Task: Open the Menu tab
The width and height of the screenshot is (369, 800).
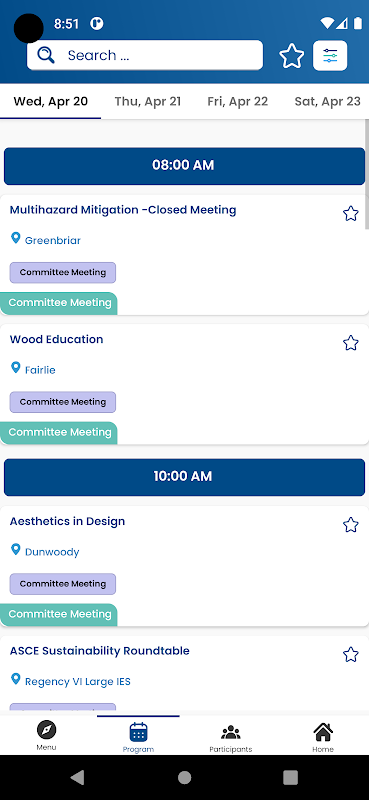Action: point(46,736)
